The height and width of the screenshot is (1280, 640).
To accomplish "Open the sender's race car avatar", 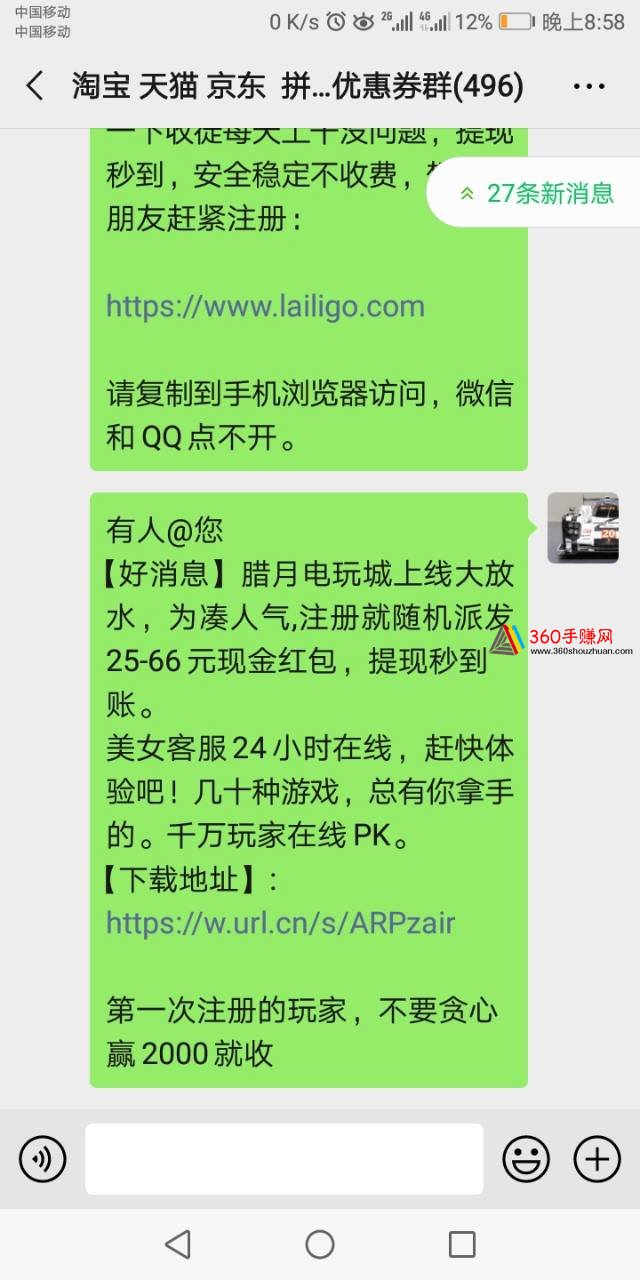I will coord(582,528).
